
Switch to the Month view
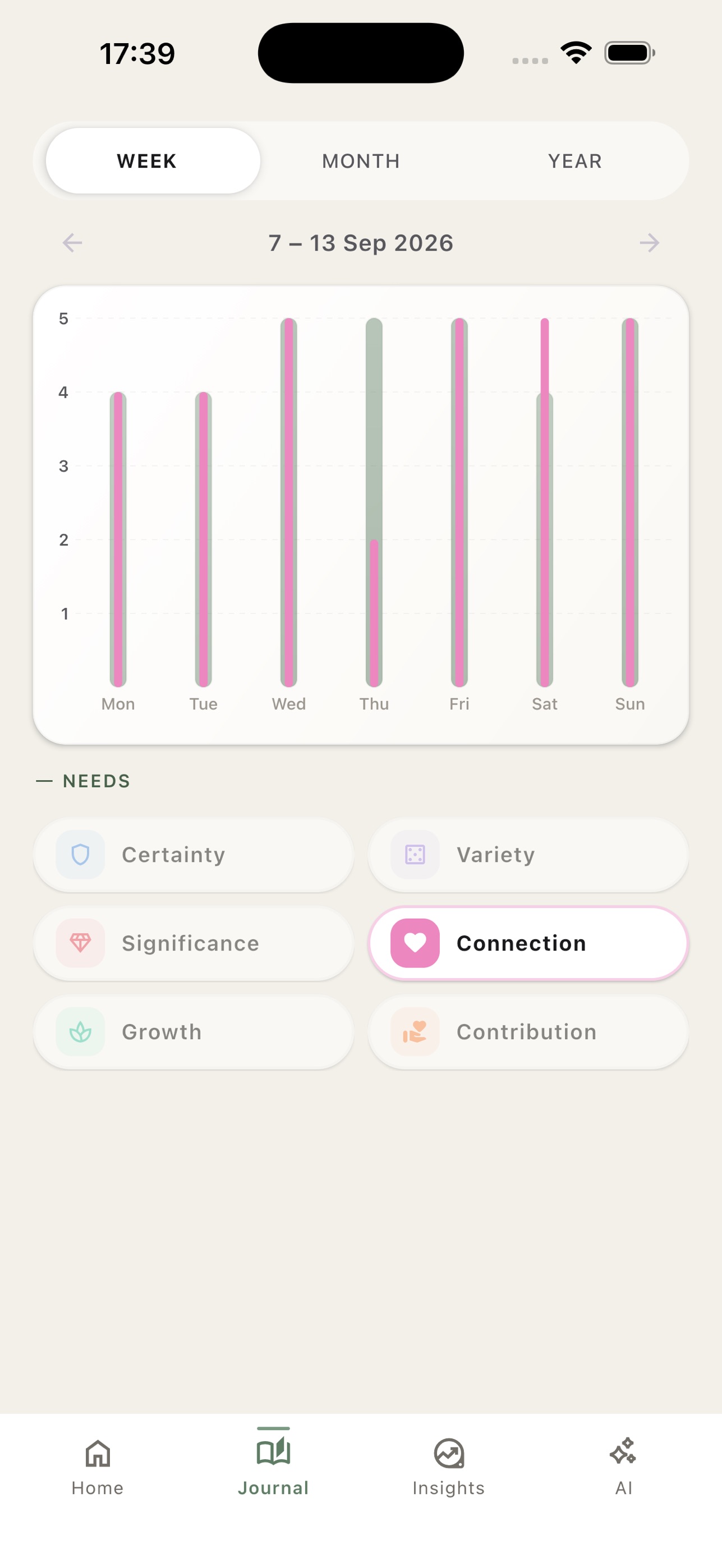[x=361, y=161]
